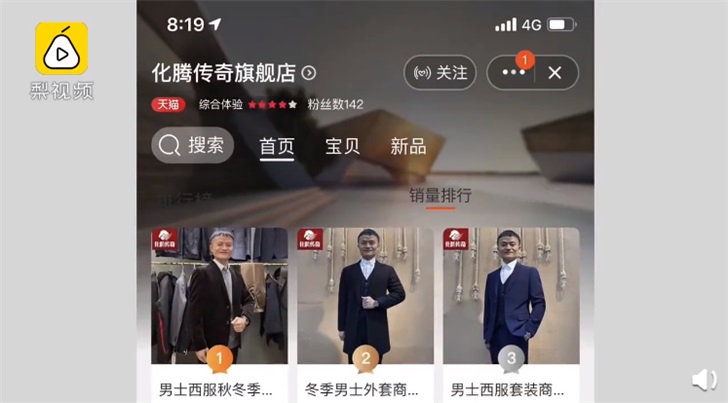The height and width of the screenshot is (403, 728).
Task: Switch to the 首页 tab
Action: coord(277,147)
